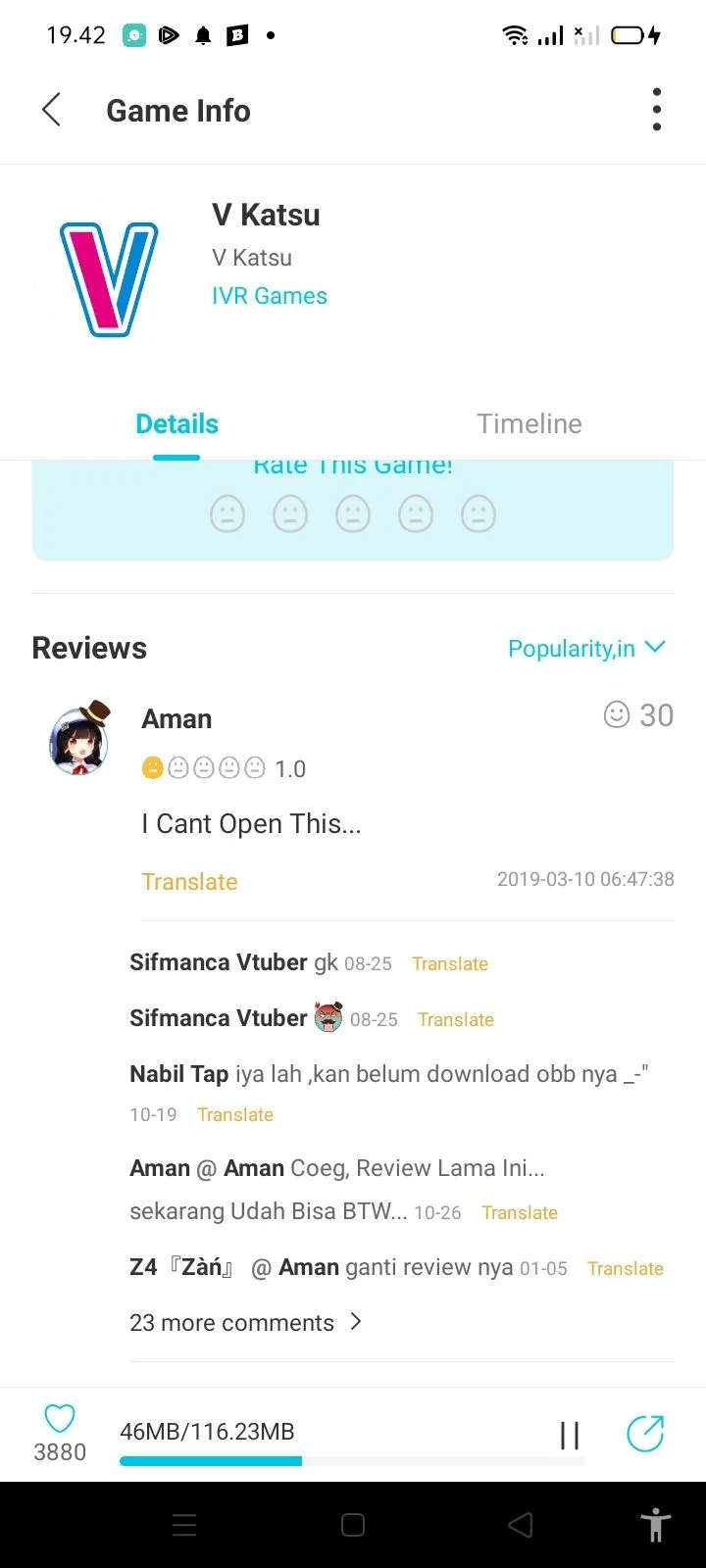Share this game via the share icon
The image size is (706, 1568).
[x=645, y=1434]
